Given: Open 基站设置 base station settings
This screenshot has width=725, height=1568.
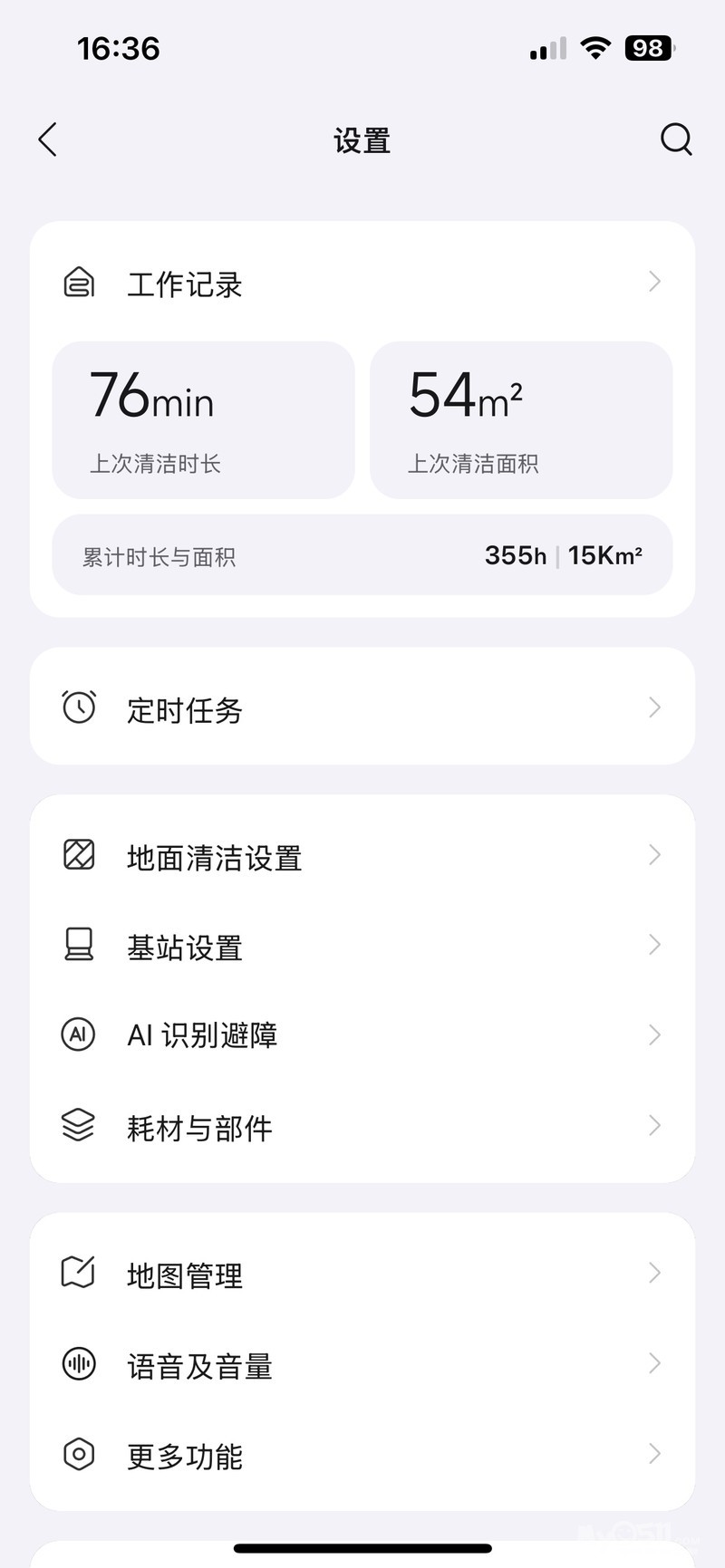Looking at the screenshot, I should pyautogui.click(x=362, y=946).
